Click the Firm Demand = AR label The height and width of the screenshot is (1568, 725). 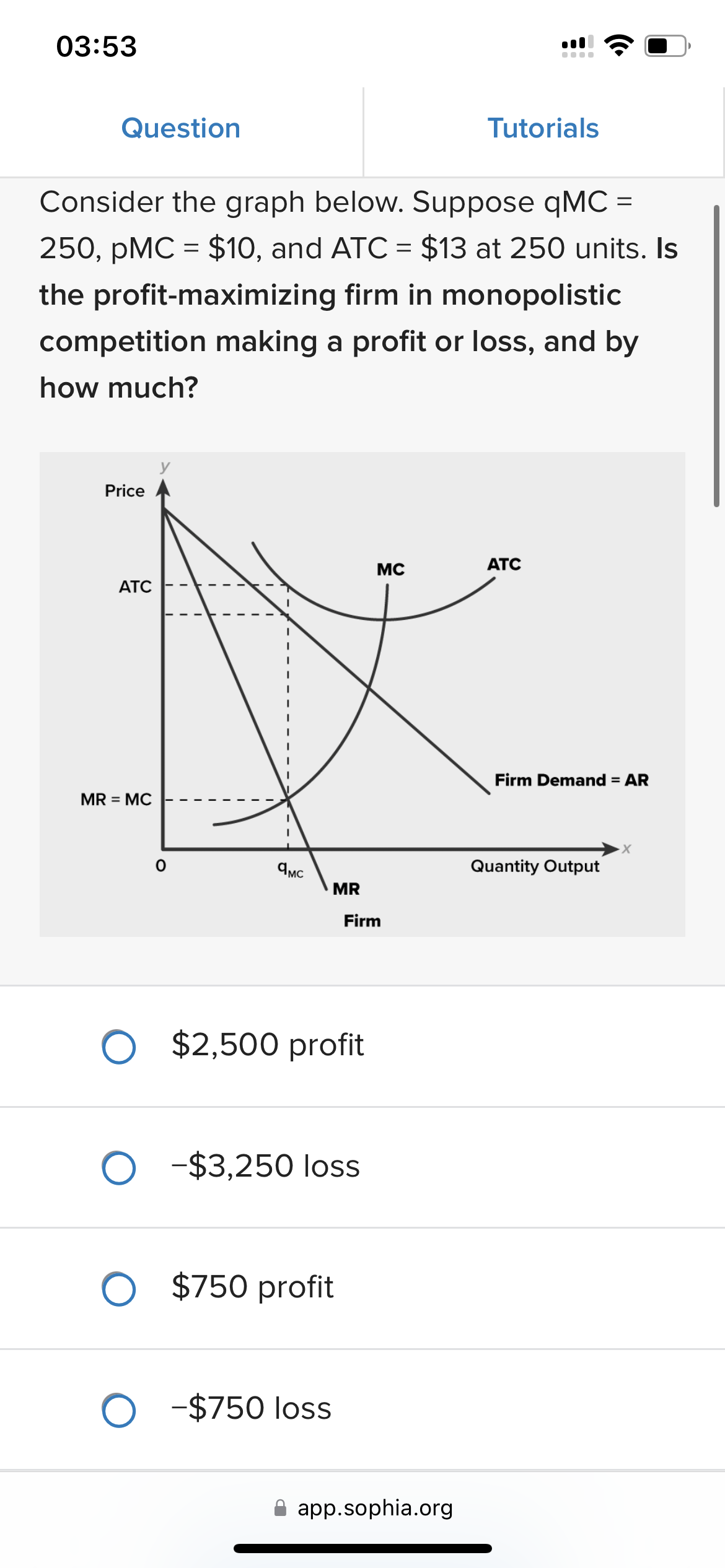point(571,780)
